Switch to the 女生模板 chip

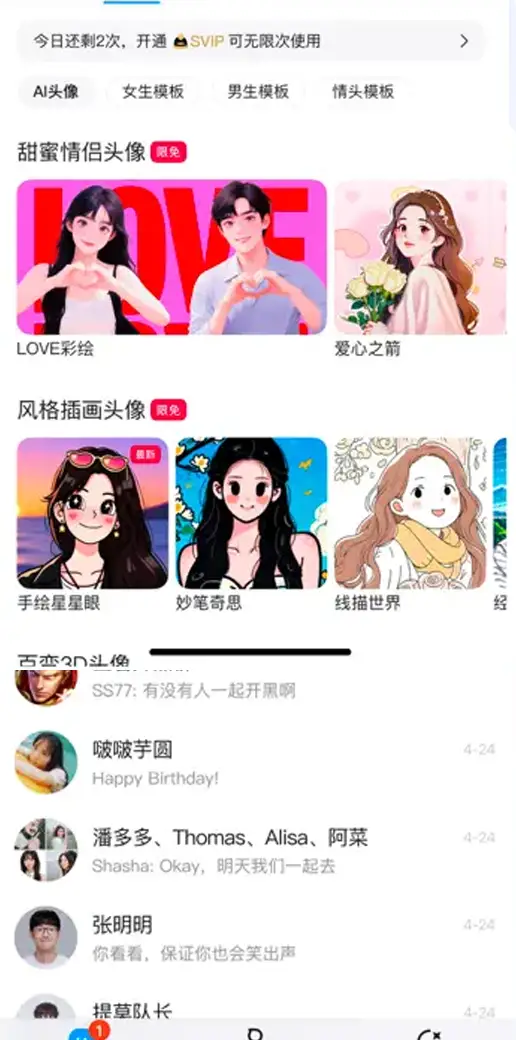point(153,92)
